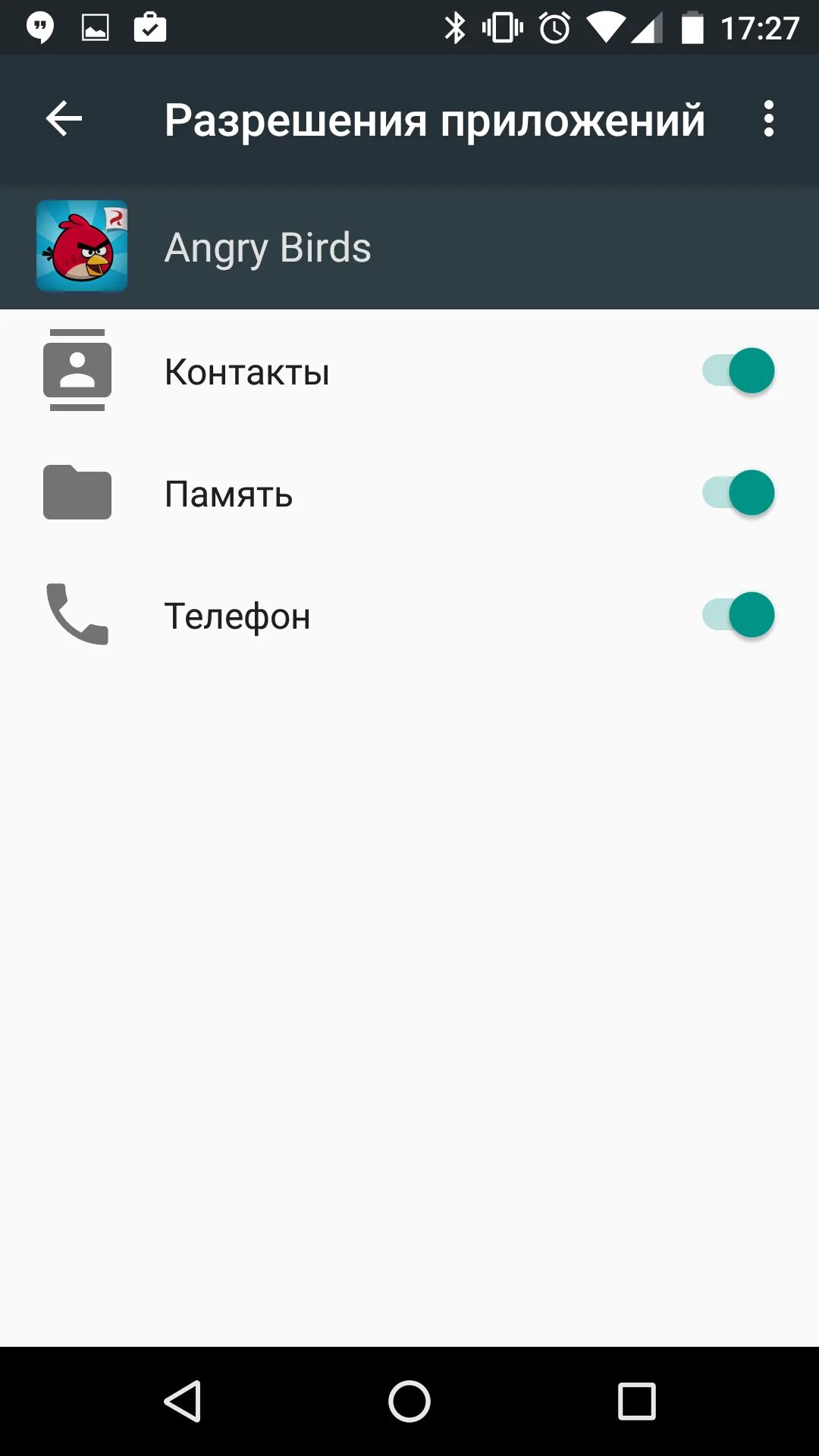Tap the system home button
This screenshot has width=819, height=1456.
point(409,1401)
